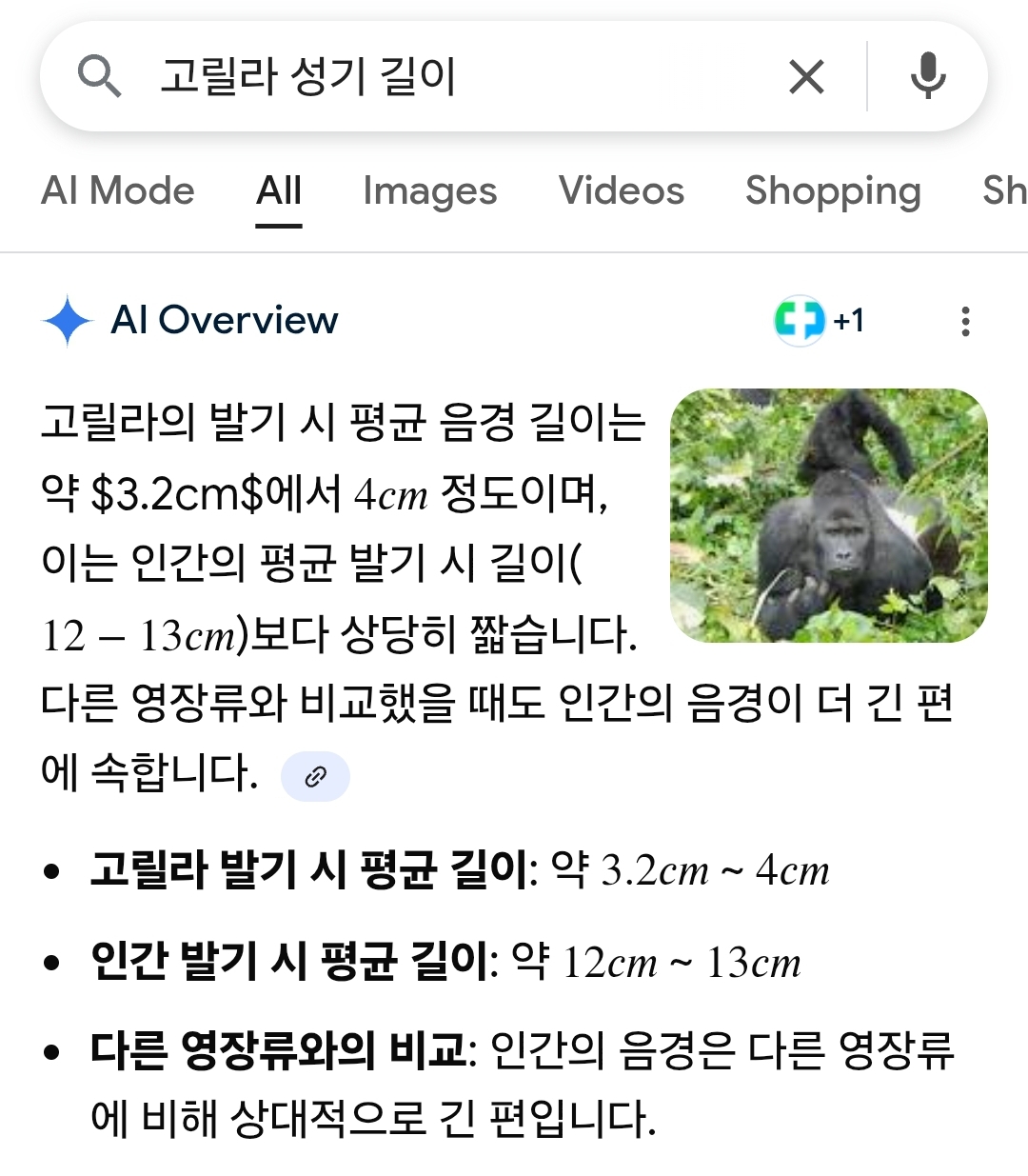Image resolution: width=1028 pixels, height=1176 pixels.
Task: Select the All results tab
Action: pyautogui.click(x=279, y=190)
